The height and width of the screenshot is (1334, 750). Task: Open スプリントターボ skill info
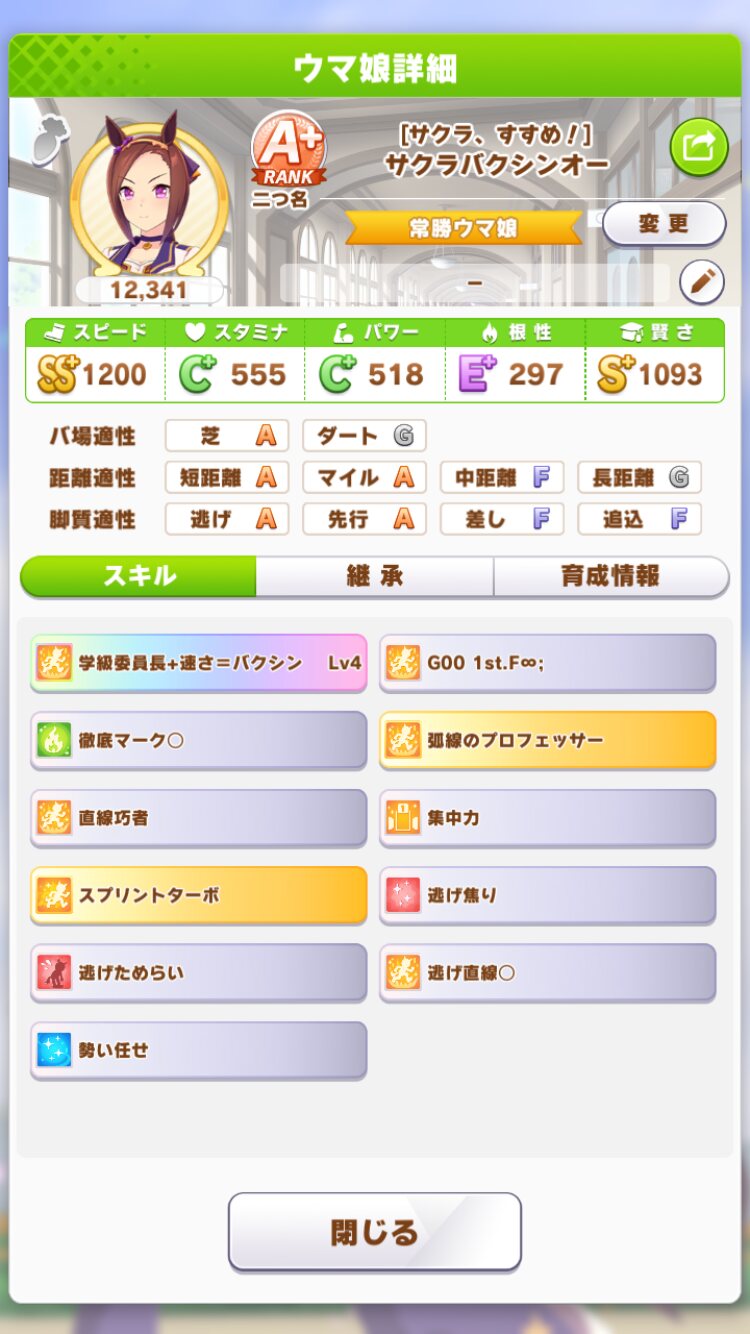199,895
